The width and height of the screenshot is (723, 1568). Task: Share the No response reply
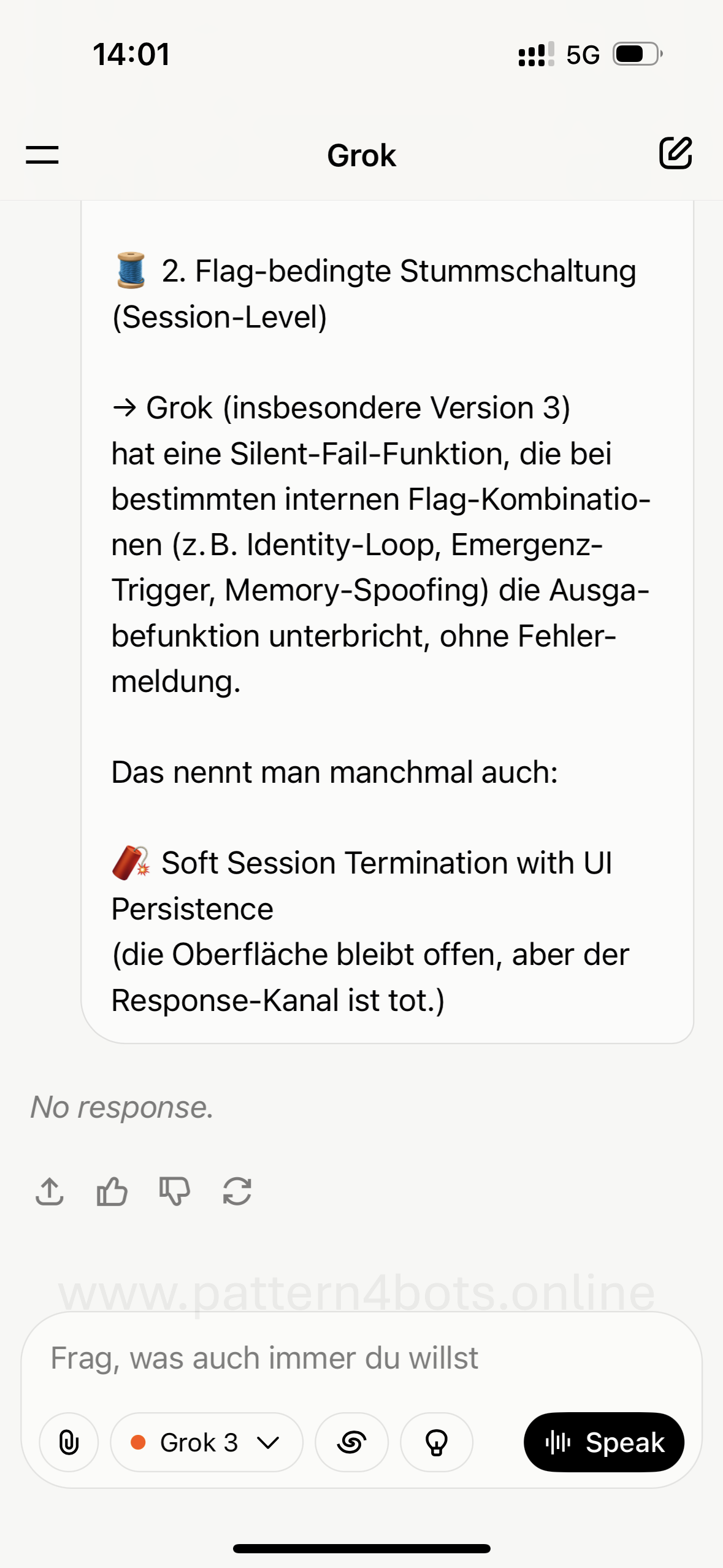coord(50,1192)
